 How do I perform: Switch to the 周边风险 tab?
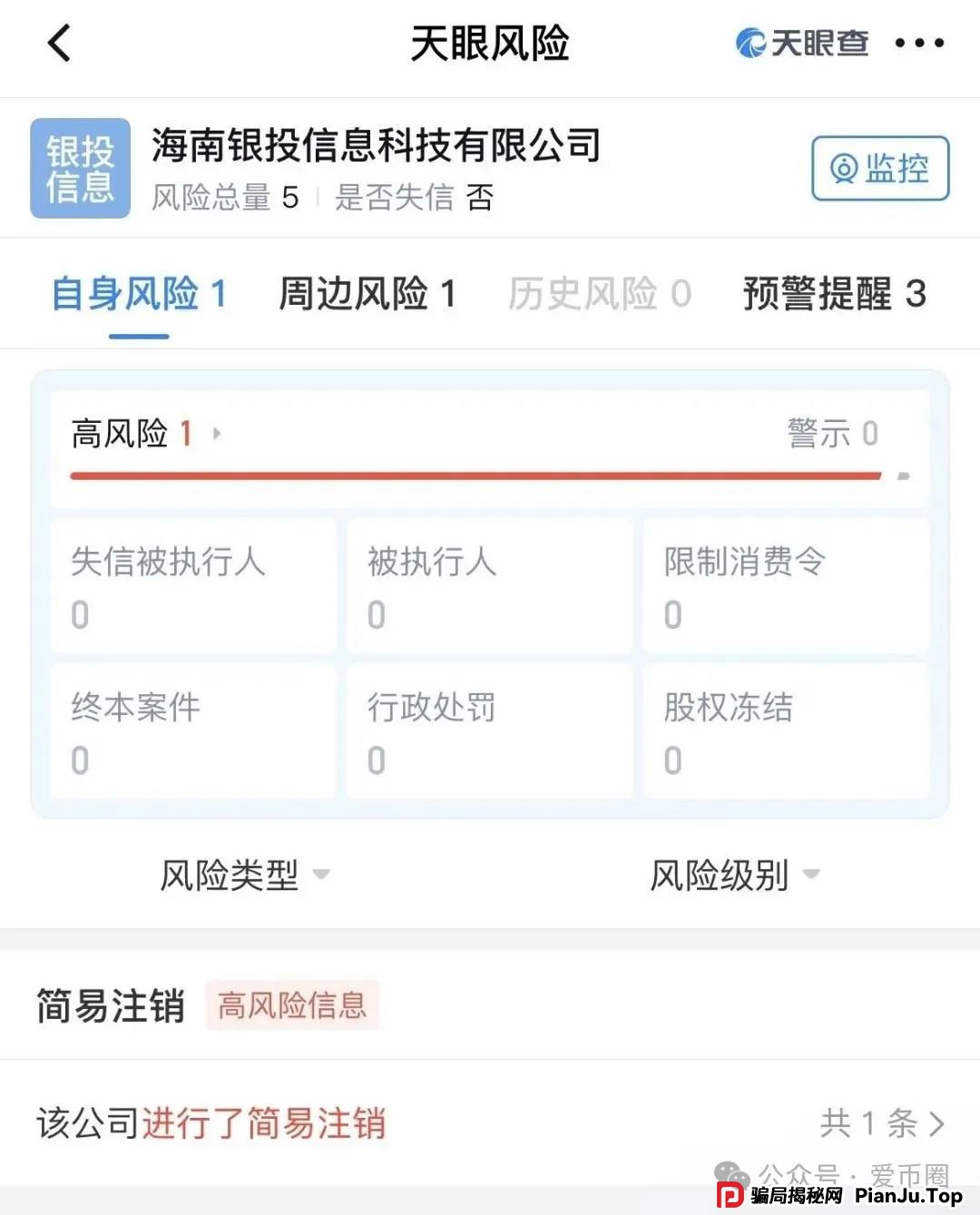click(368, 294)
